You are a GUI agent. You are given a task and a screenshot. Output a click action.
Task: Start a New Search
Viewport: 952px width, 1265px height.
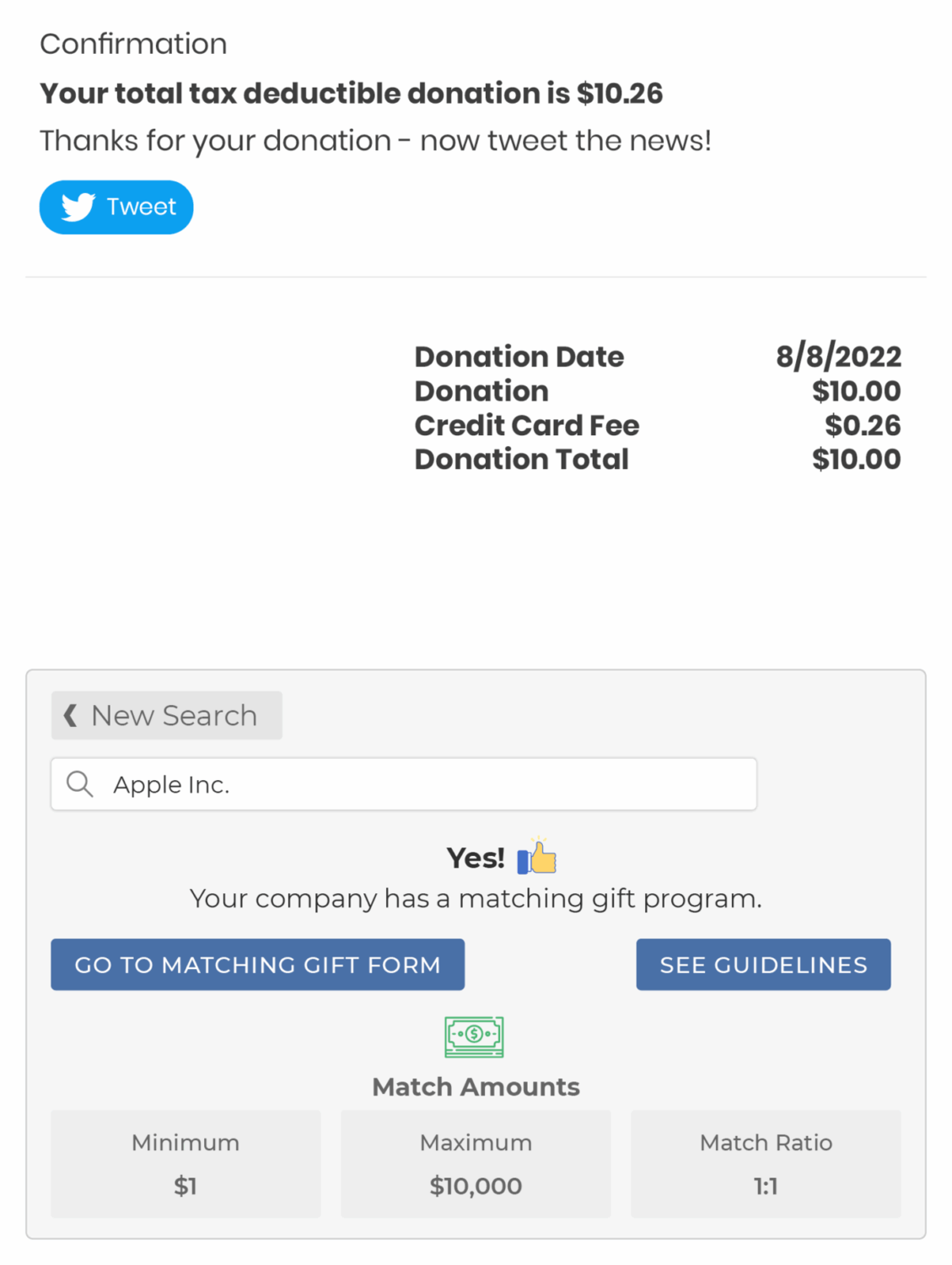pos(166,715)
